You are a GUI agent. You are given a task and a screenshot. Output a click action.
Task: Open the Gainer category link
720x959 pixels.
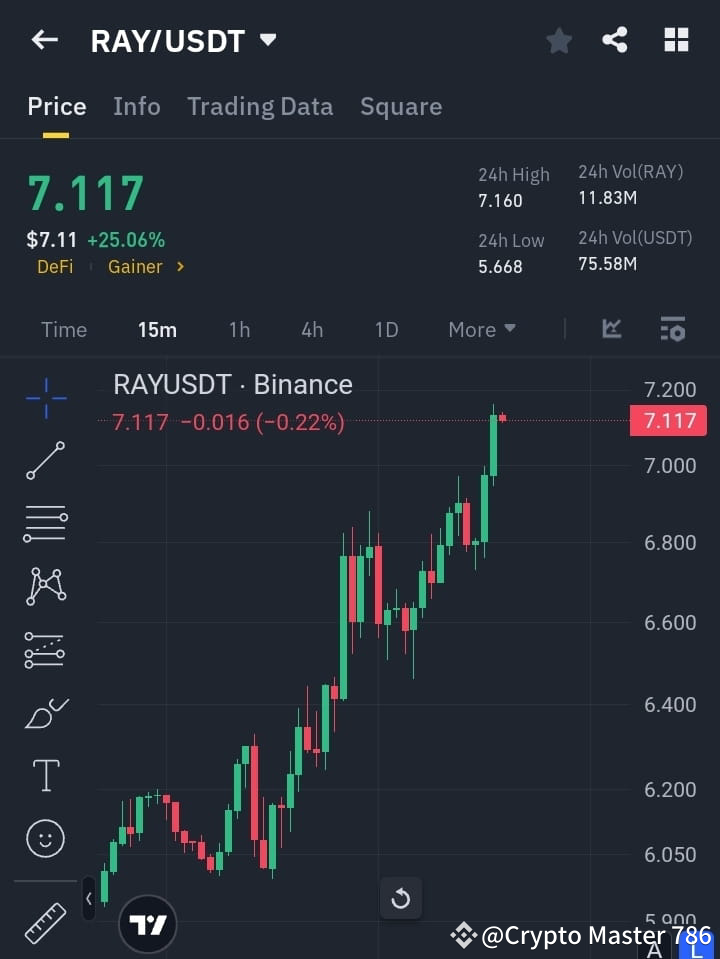(x=135, y=267)
